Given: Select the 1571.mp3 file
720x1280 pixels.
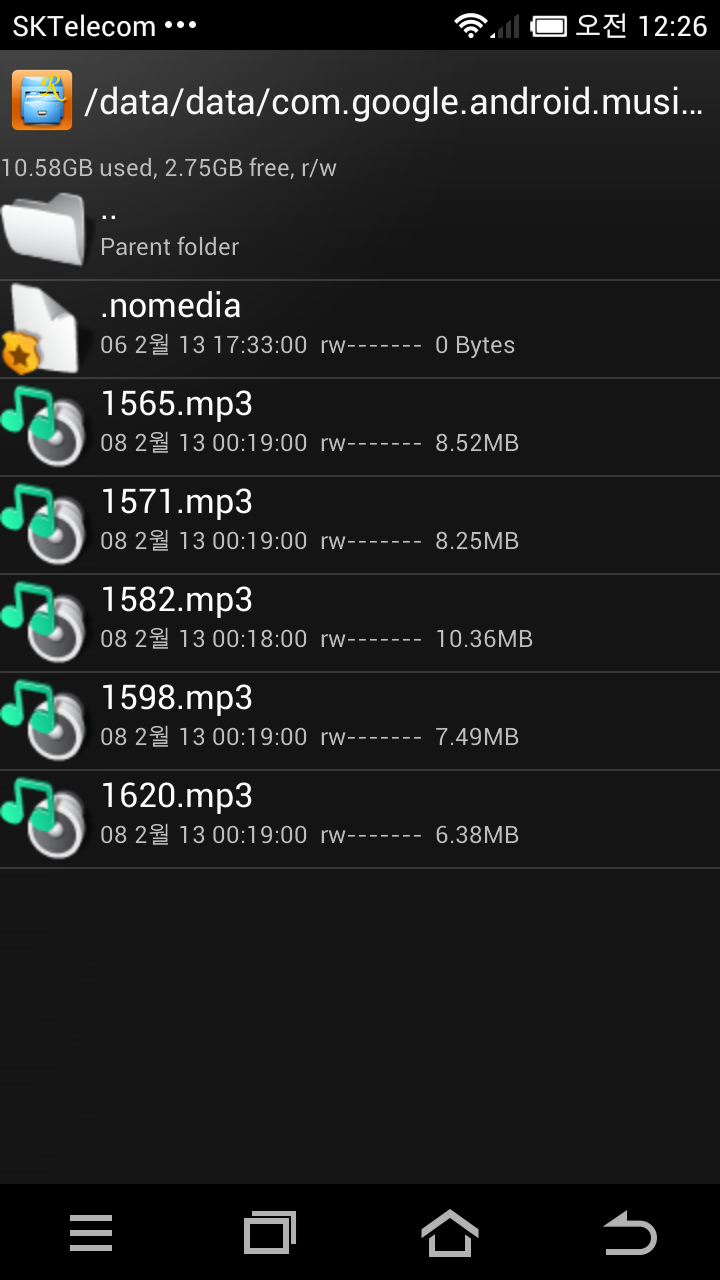Looking at the screenshot, I should [x=360, y=526].
